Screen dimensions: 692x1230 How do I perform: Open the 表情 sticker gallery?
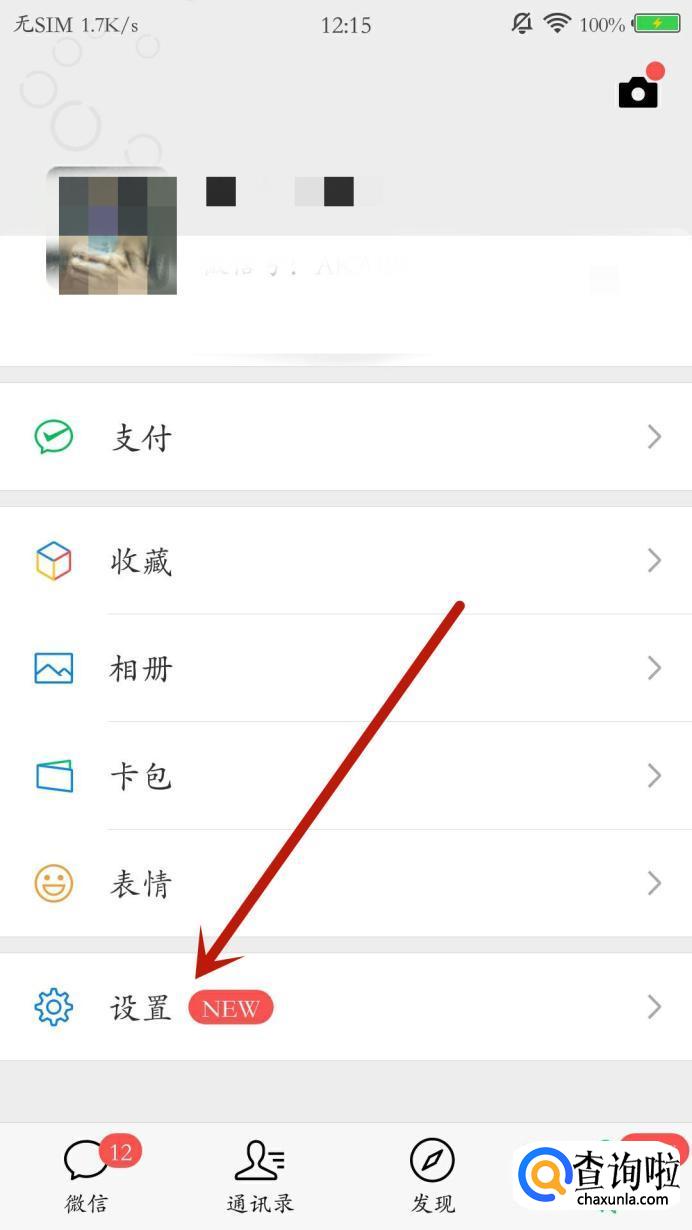[x=345, y=884]
